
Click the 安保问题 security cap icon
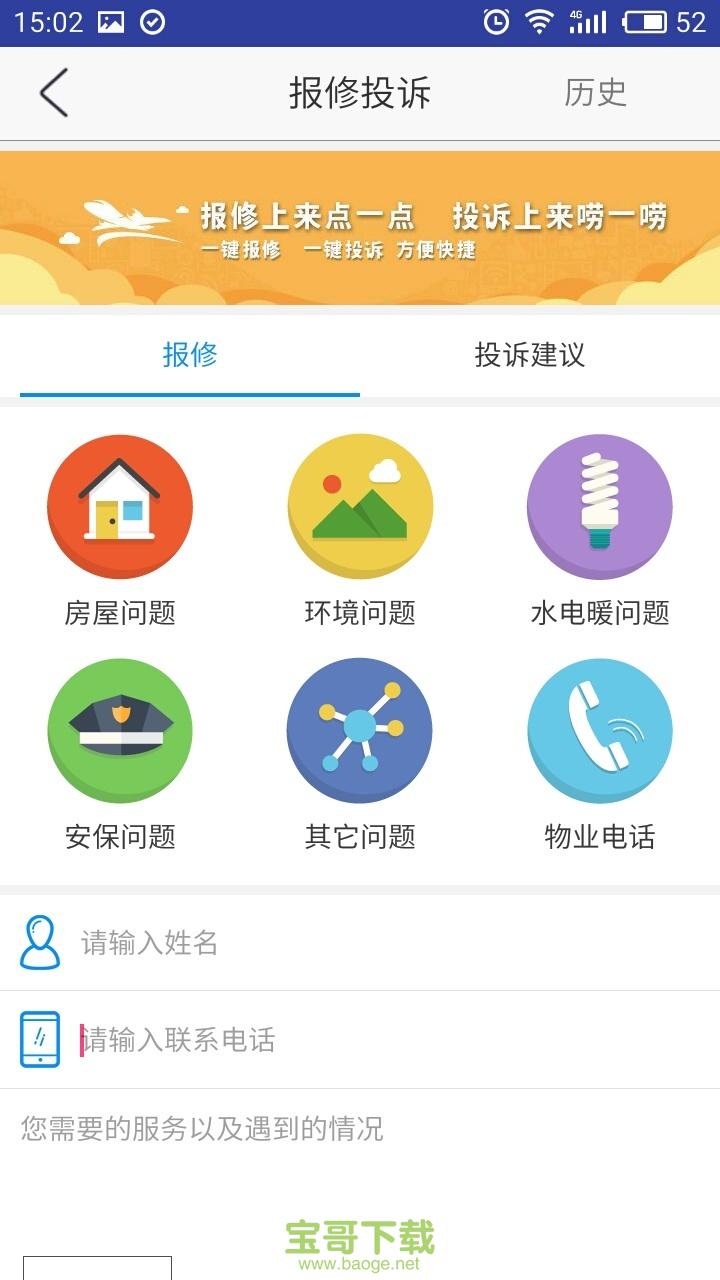click(119, 731)
